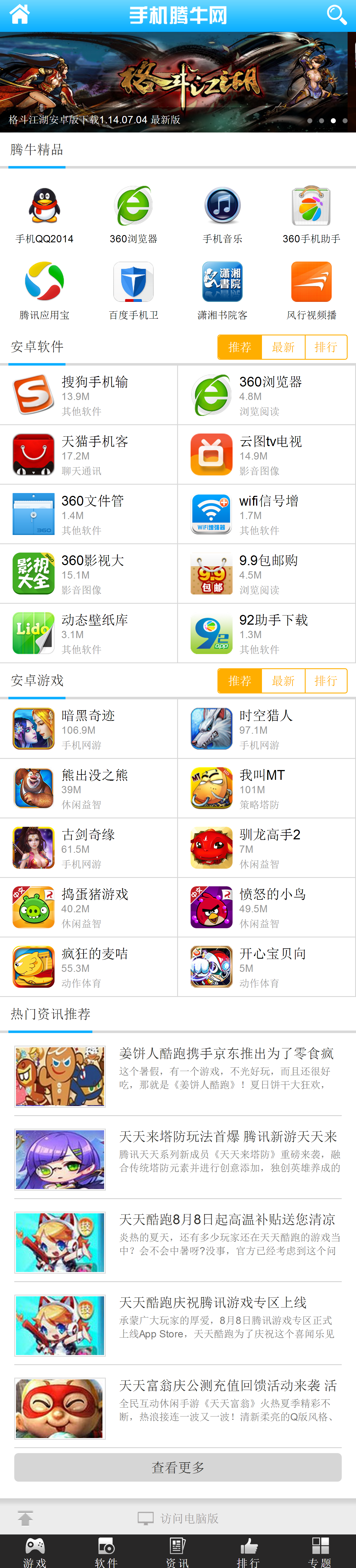This screenshot has width=356, height=1568.
Task: Open 风行视频播 app
Action: [311, 290]
